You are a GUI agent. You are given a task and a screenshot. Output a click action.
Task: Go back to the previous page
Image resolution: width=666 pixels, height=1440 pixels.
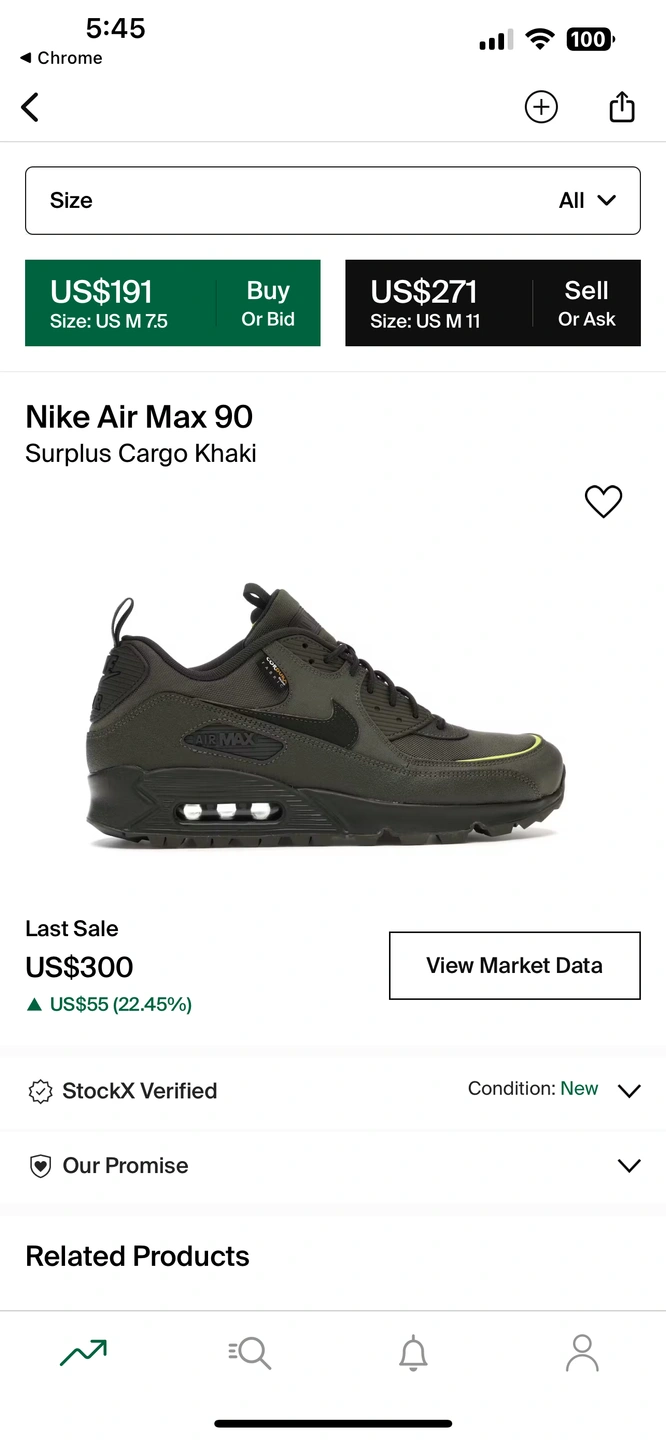click(31, 107)
